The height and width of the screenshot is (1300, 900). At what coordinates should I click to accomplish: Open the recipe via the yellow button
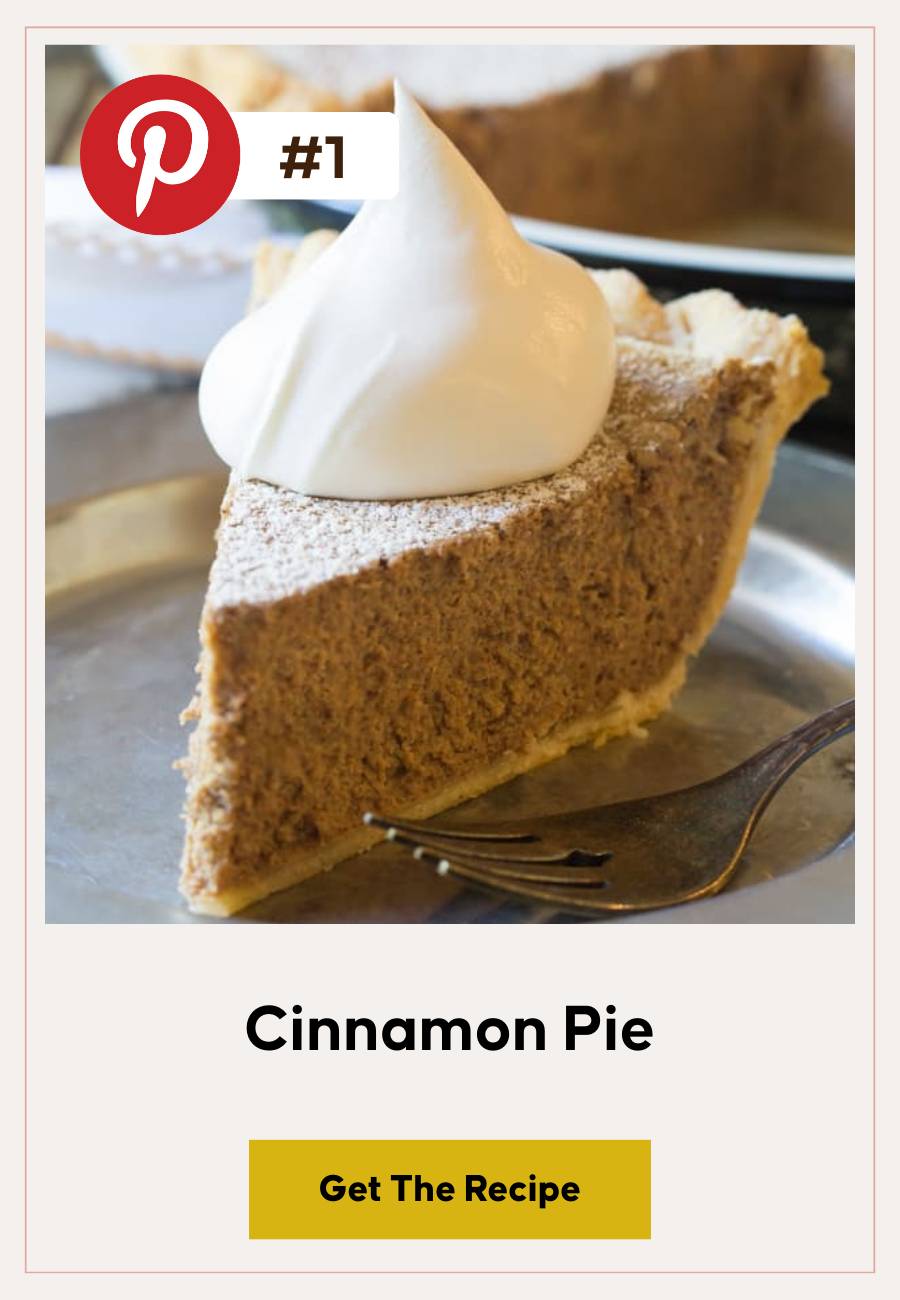click(450, 1190)
